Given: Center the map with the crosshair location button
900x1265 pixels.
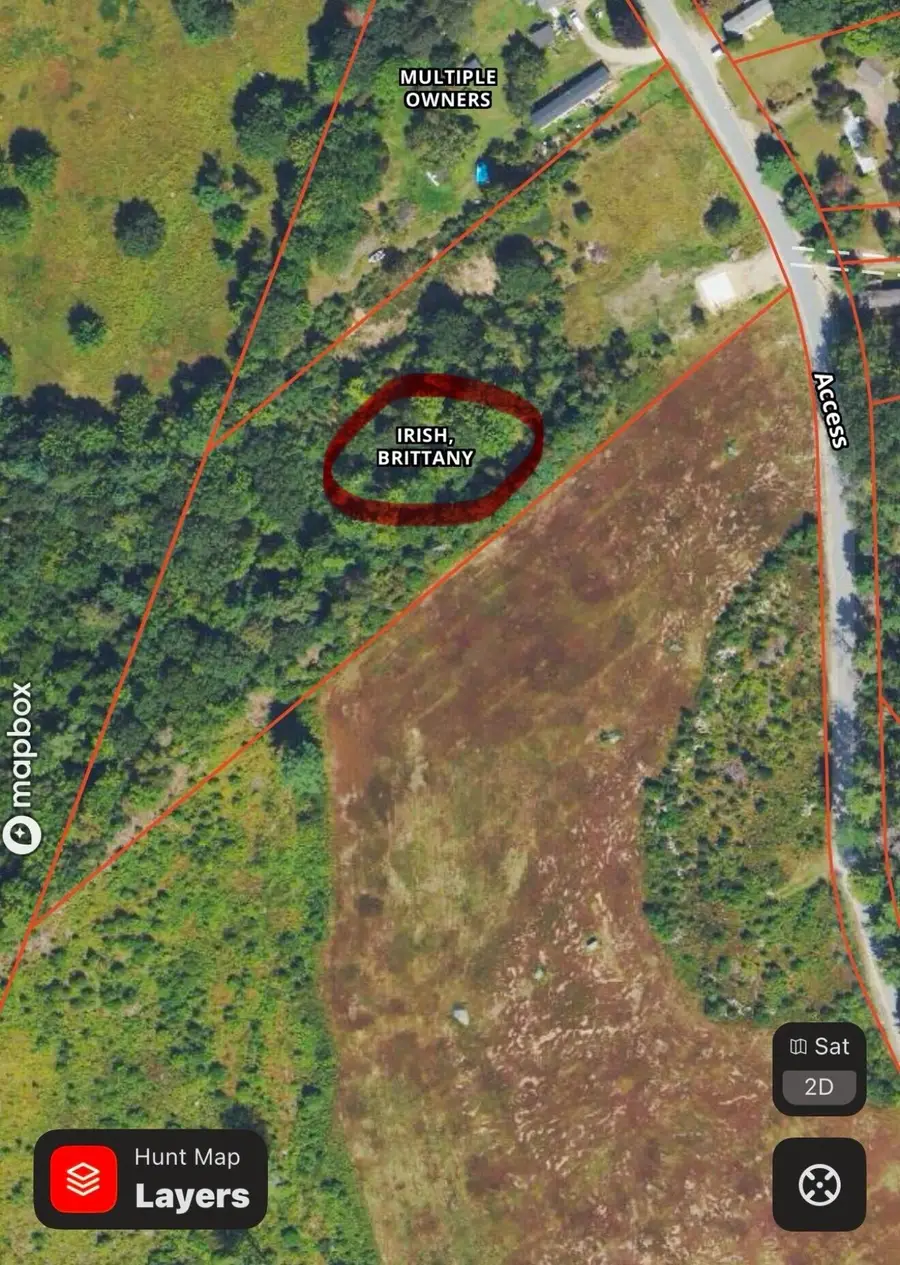Looking at the screenshot, I should point(819,1185).
